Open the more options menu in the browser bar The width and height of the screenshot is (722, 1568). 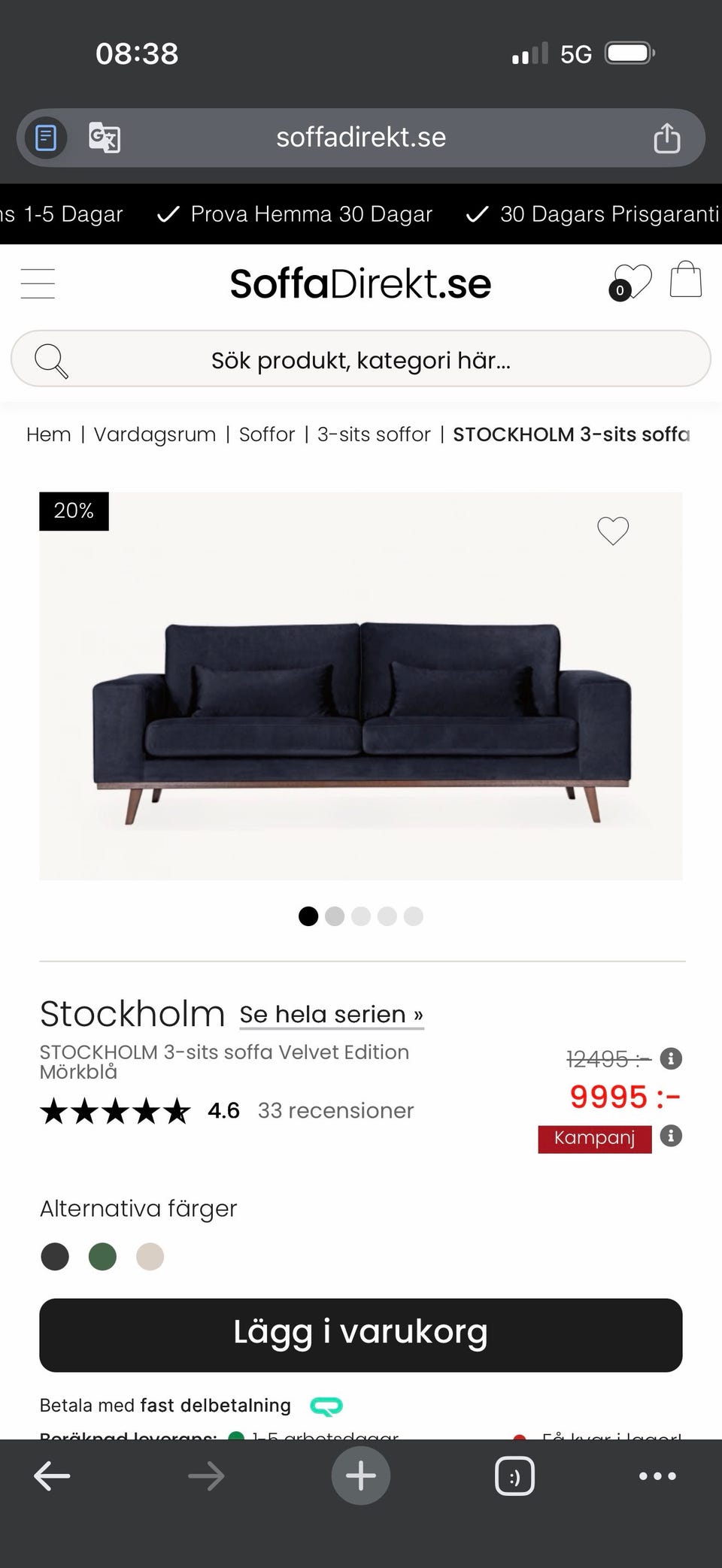point(656,1475)
